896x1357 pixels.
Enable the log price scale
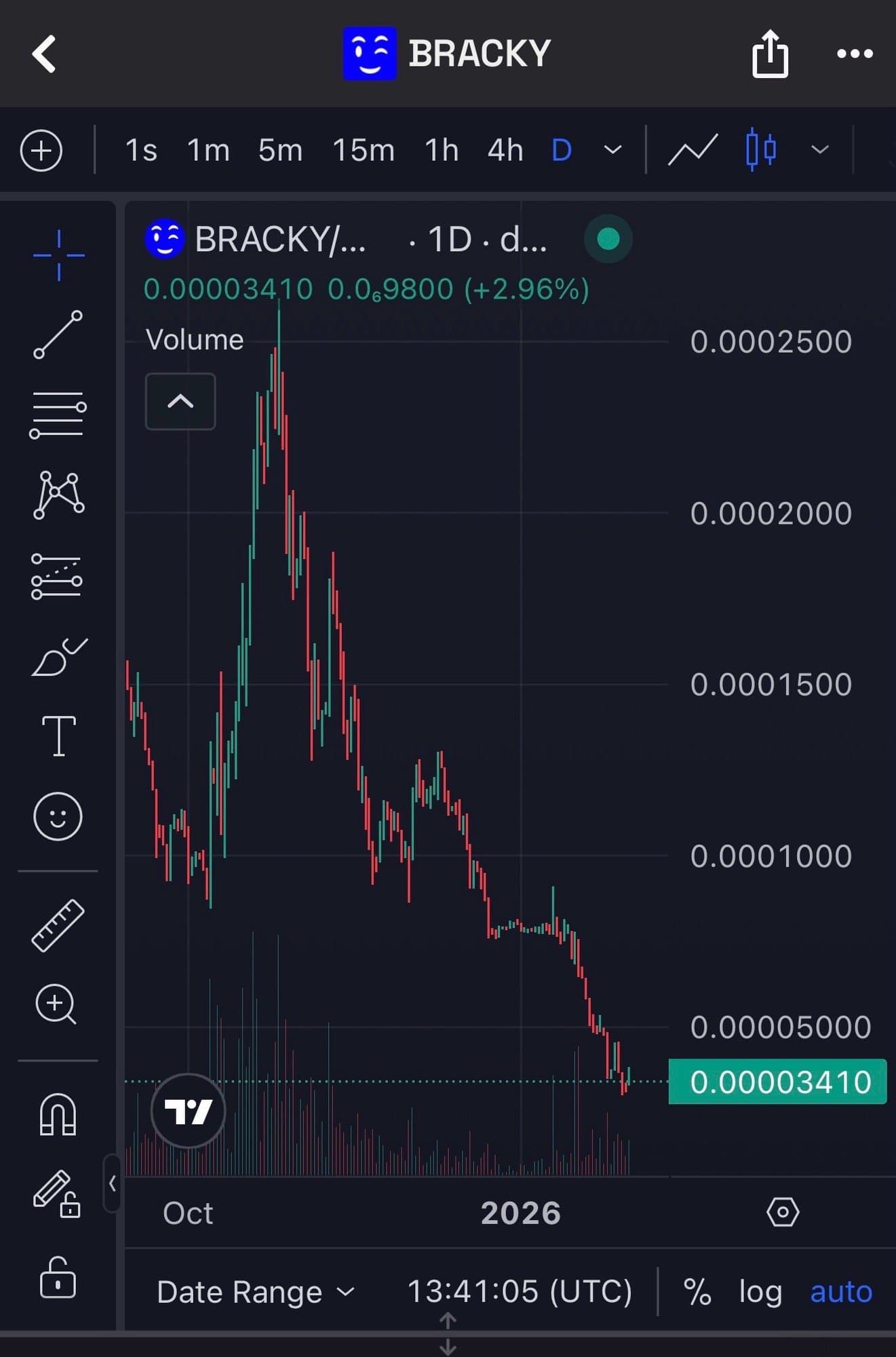[760, 1292]
